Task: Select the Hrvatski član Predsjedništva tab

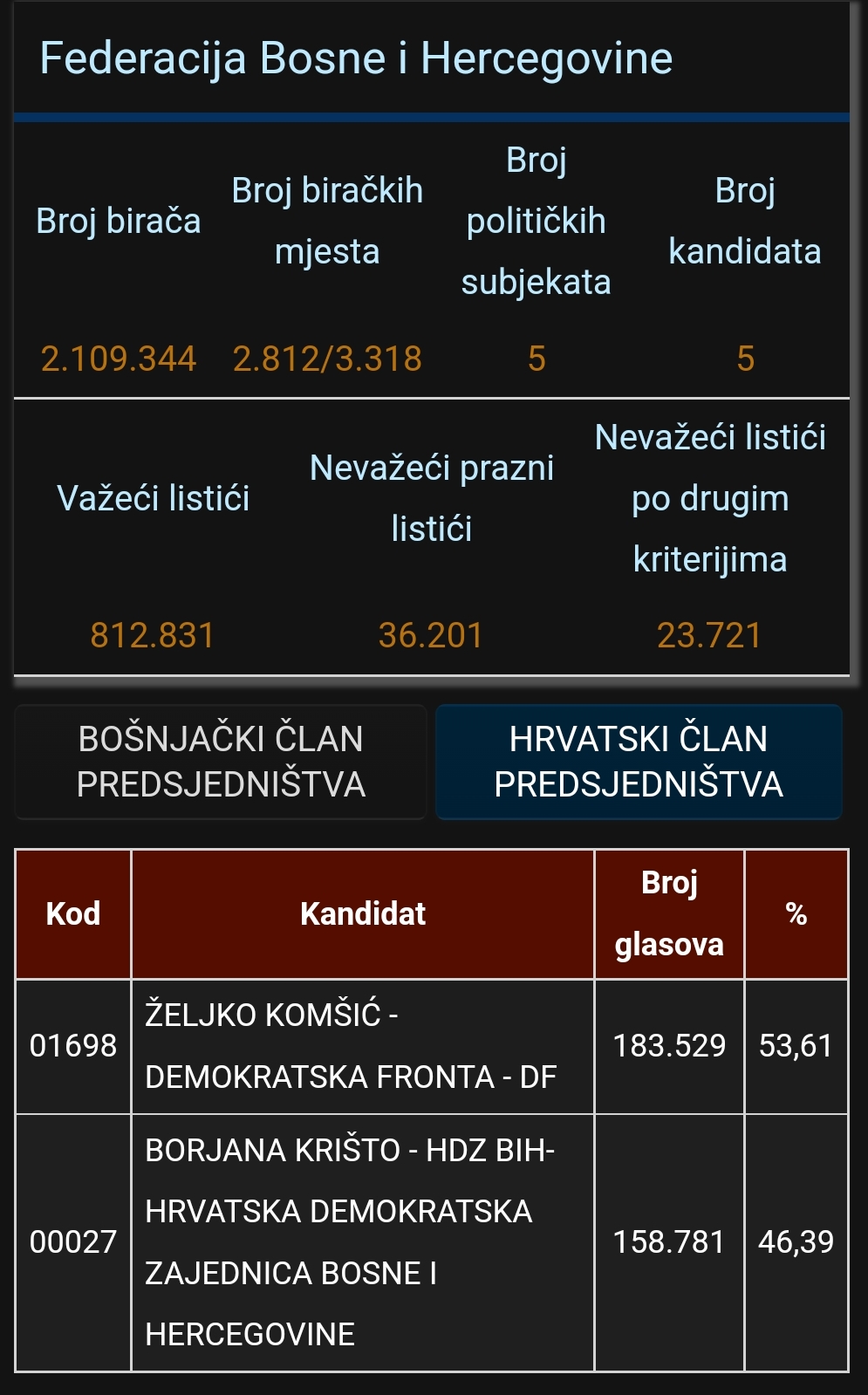Action: click(639, 762)
